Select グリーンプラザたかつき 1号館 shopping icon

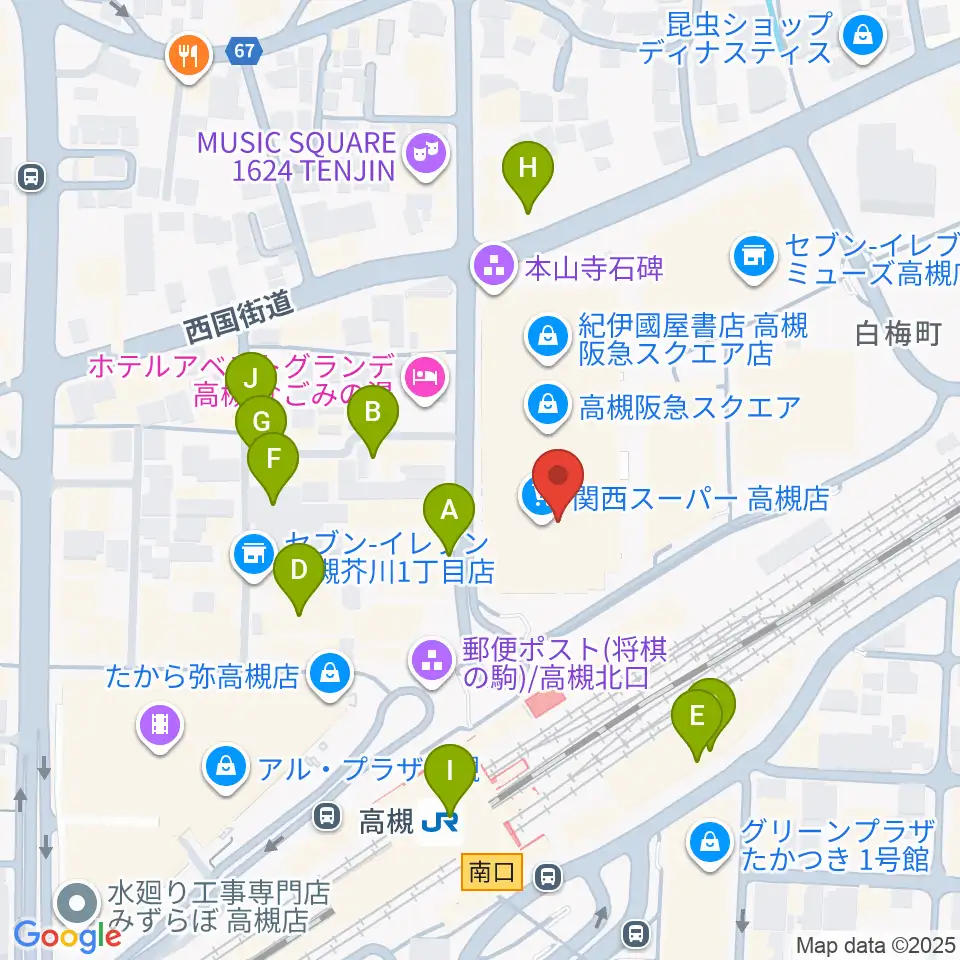(710, 845)
